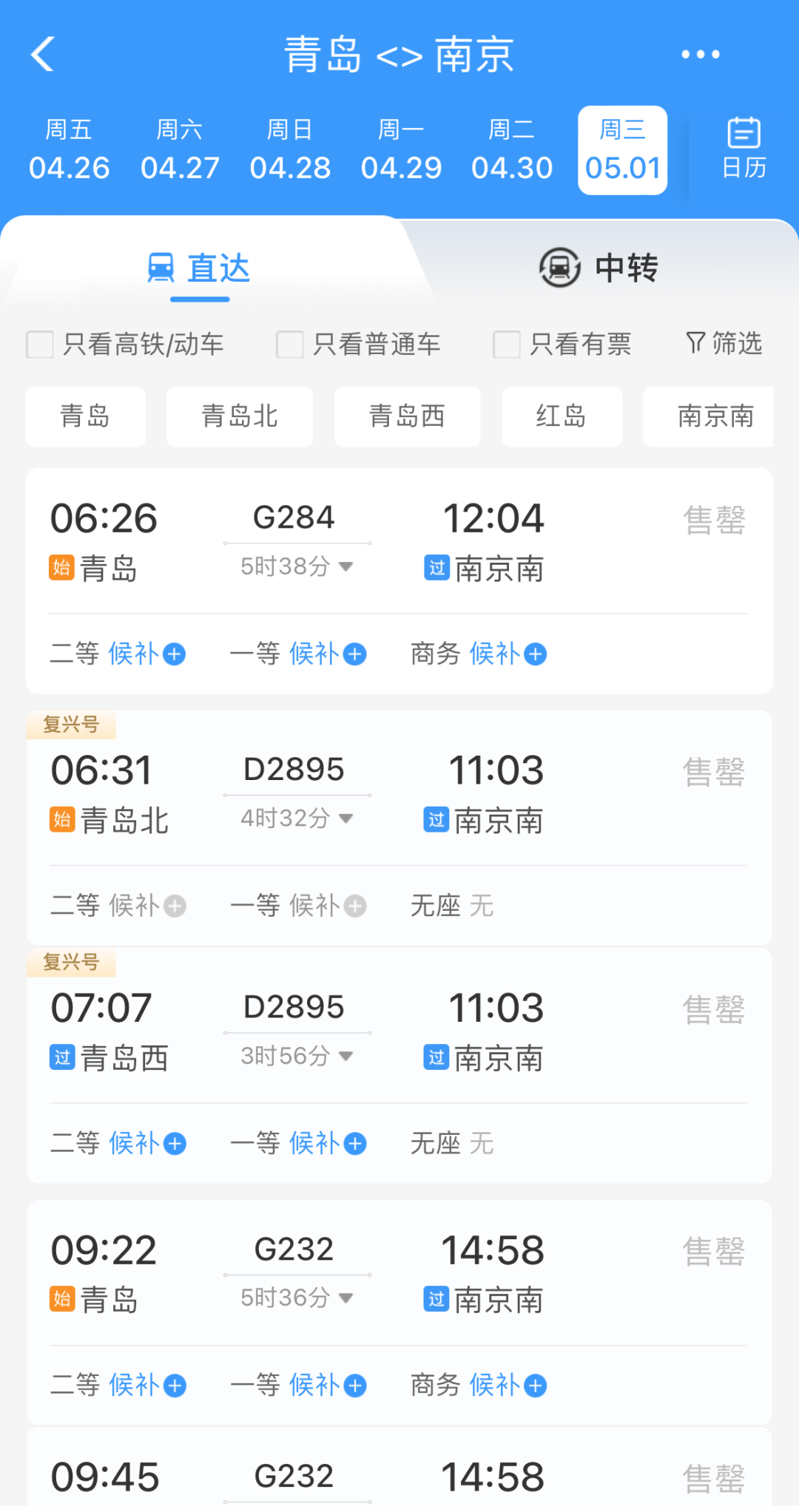Viewport: 799px width, 1512px height.
Task: Filter by 红岛 station chip
Action: [562, 416]
